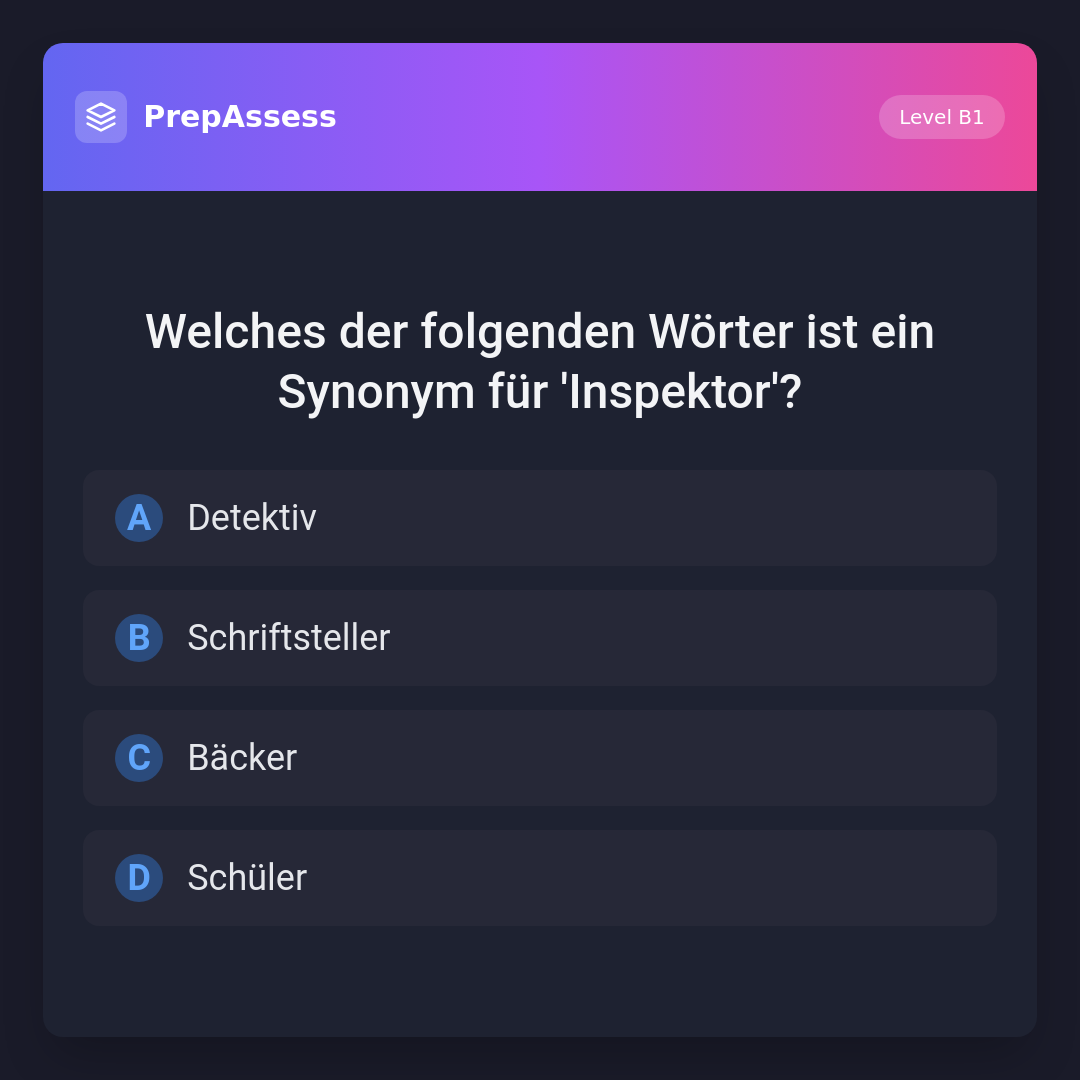Screen dimensions: 1080x1080
Task: Choose answer B, Schriftsteller
Action: 540,638
